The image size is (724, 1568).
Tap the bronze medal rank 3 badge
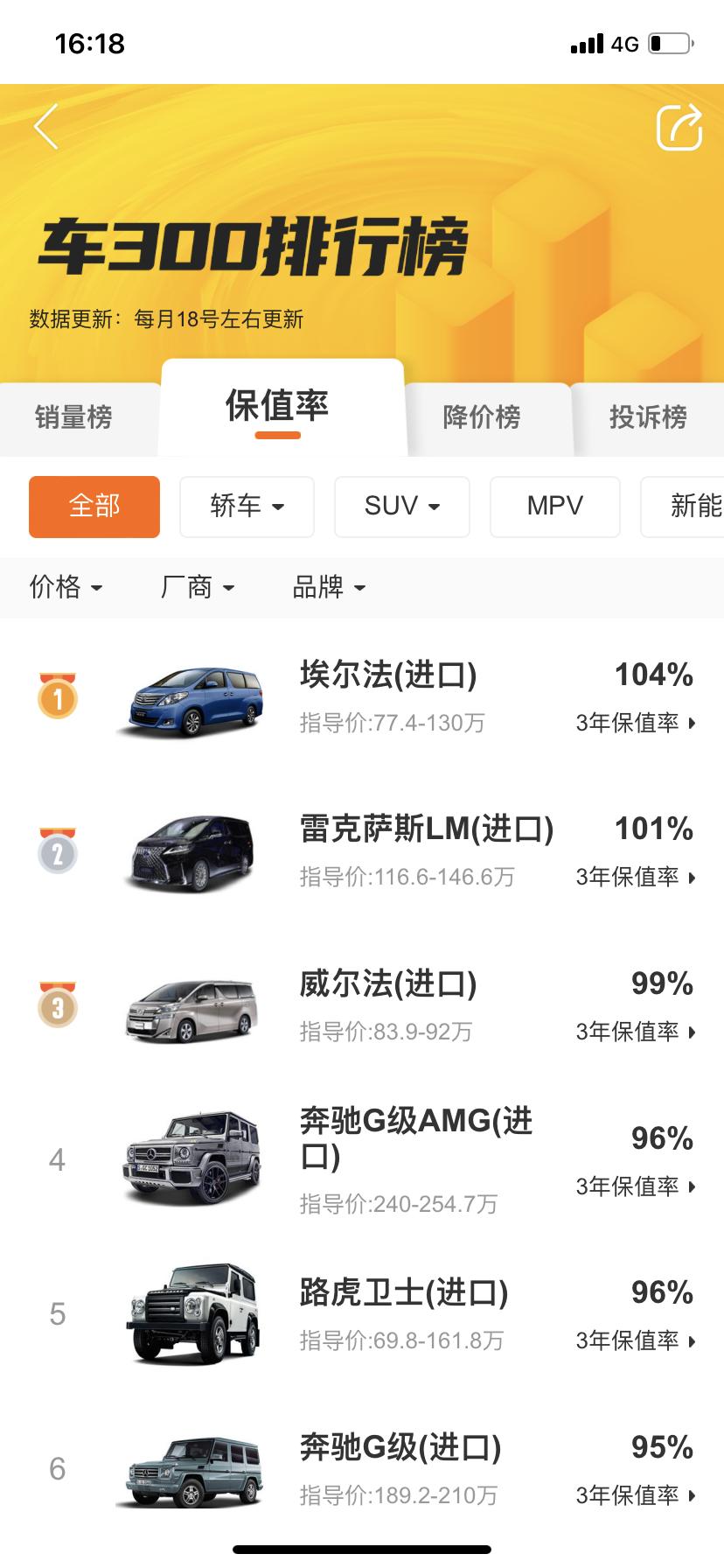[x=57, y=1006]
